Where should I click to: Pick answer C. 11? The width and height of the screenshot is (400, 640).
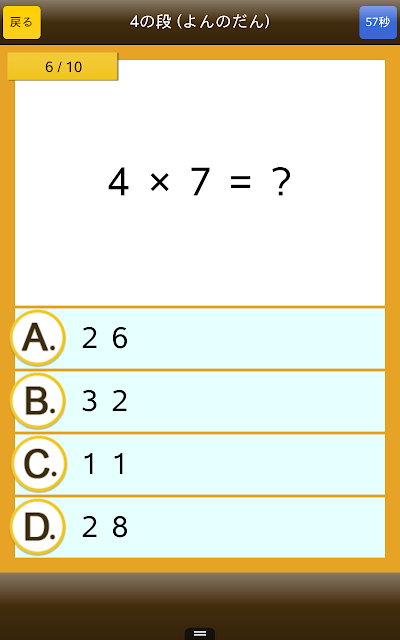[200, 464]
